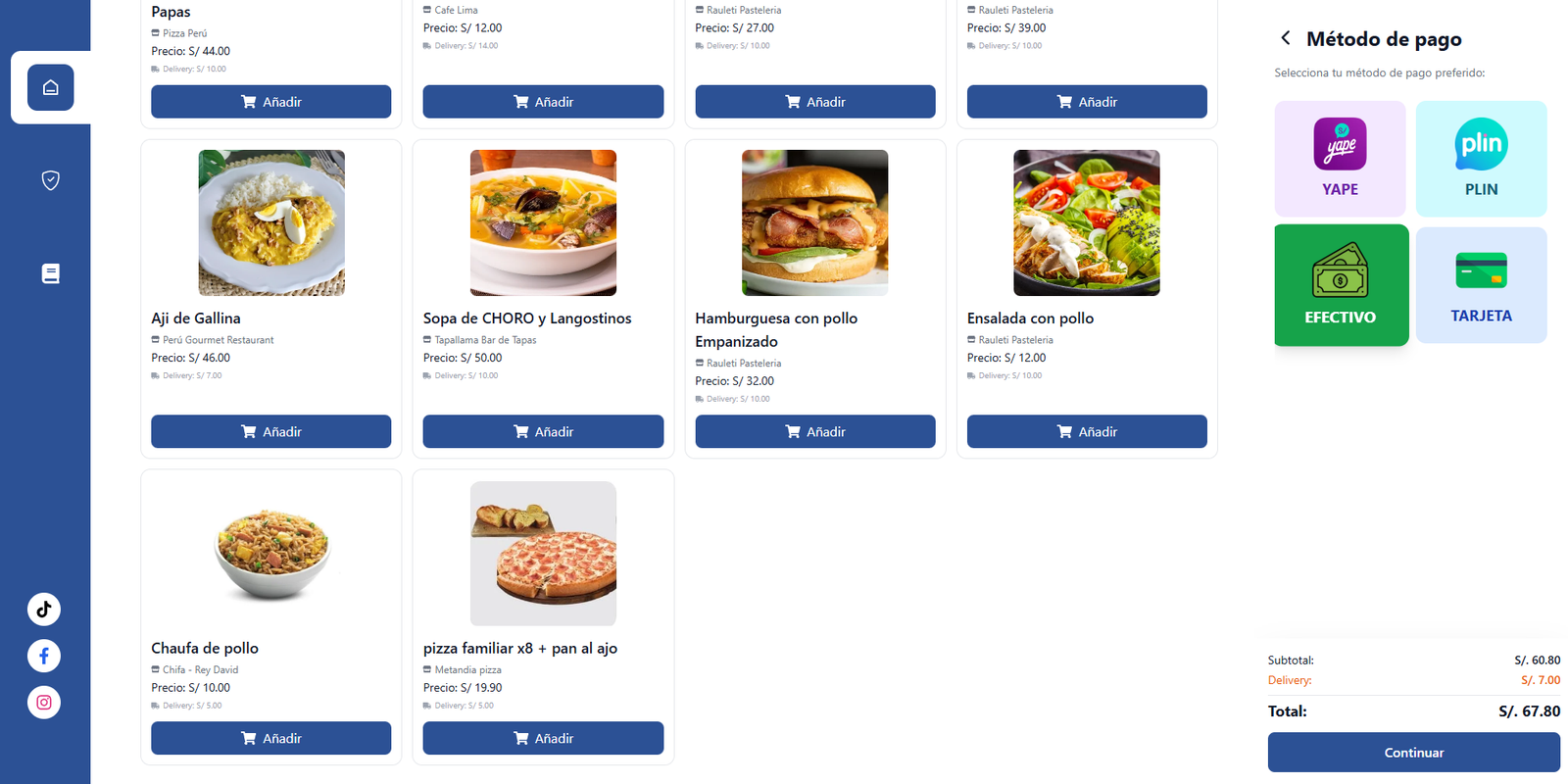
Task: Choose PLIN payment option
Action: [x=1481, y=159]
